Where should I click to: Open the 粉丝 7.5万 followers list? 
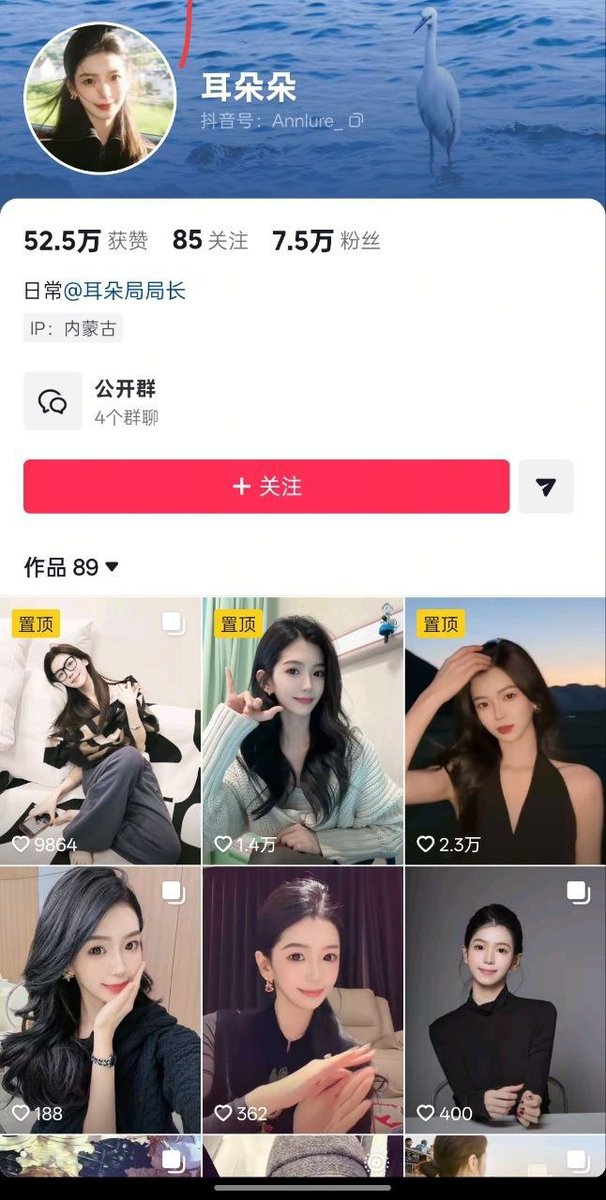326,241
